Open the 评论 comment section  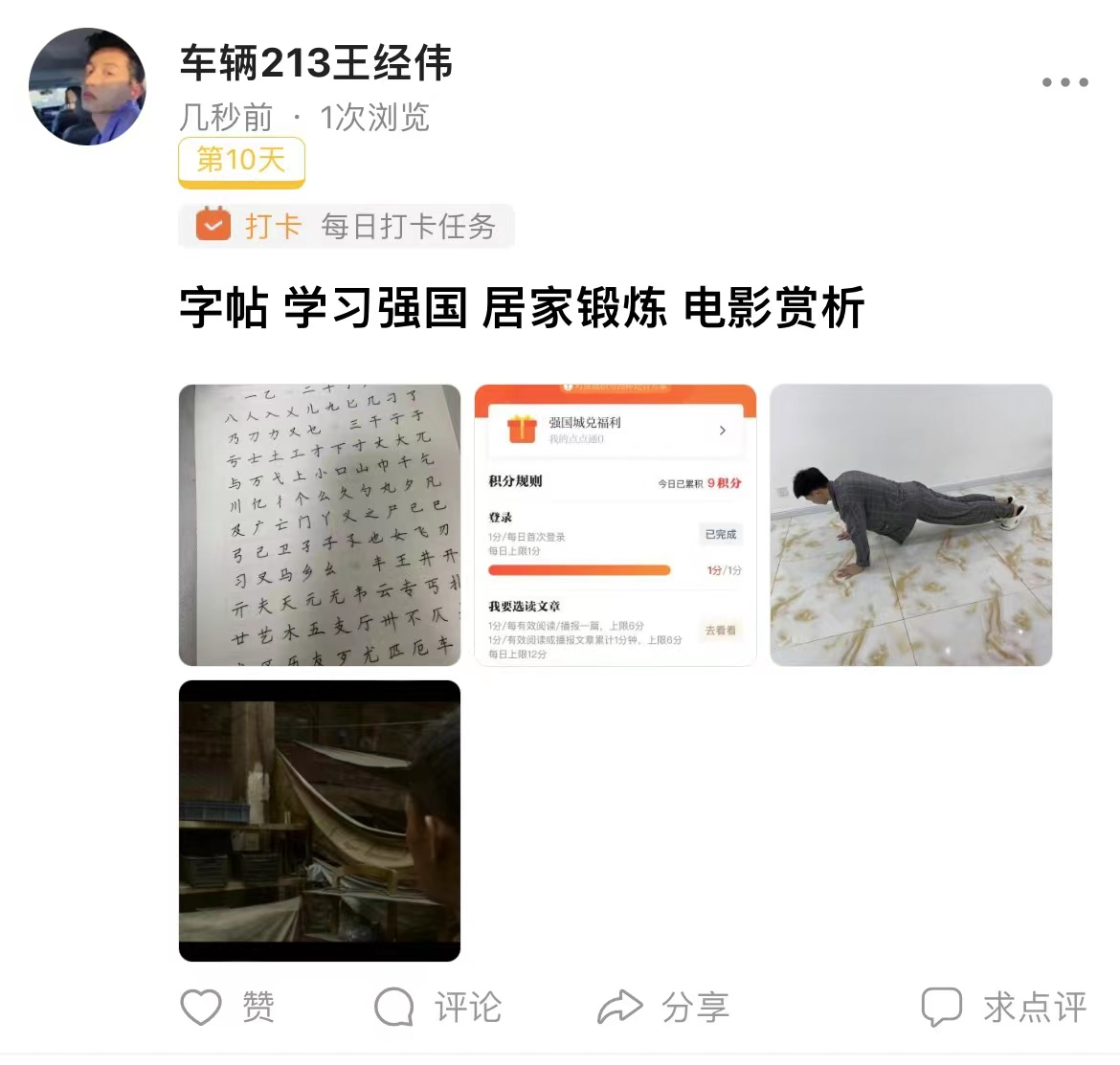[437, 1007]
